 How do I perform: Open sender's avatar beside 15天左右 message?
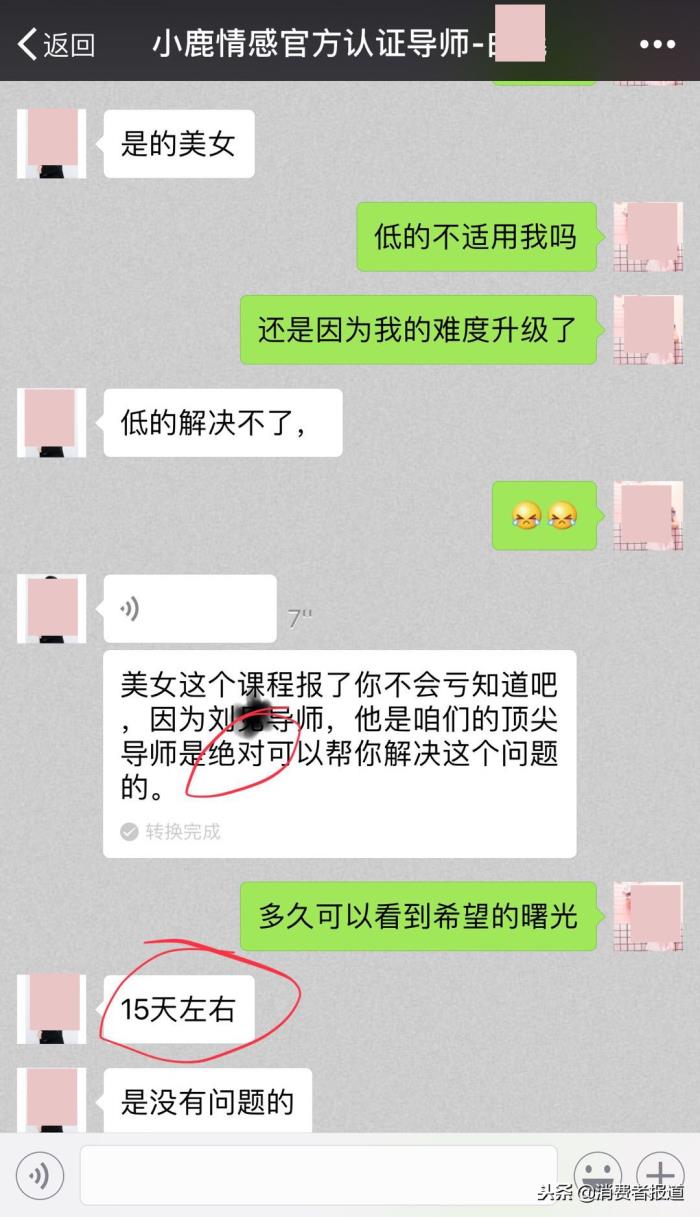tap(52, 1008)
